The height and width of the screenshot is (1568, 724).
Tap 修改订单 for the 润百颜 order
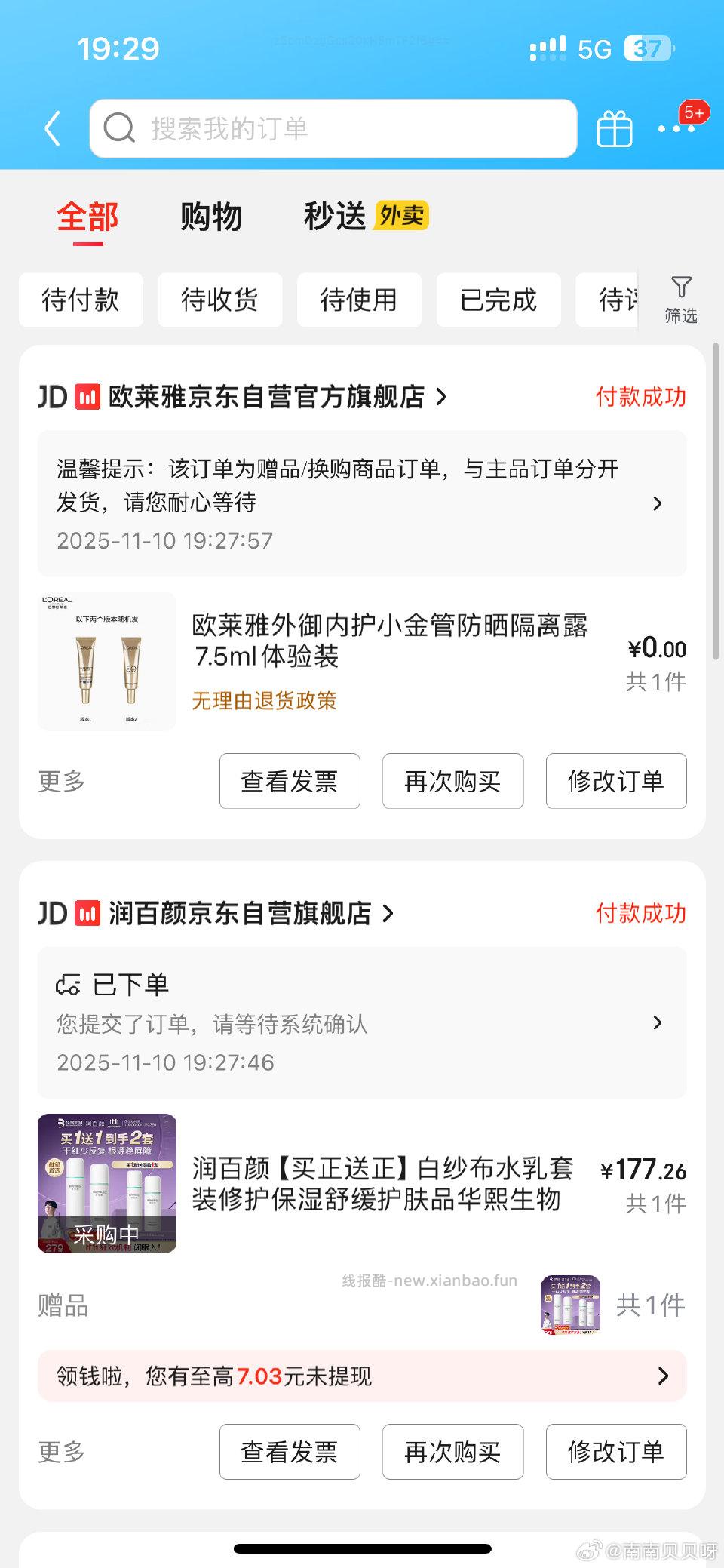tap(615, 1452)
